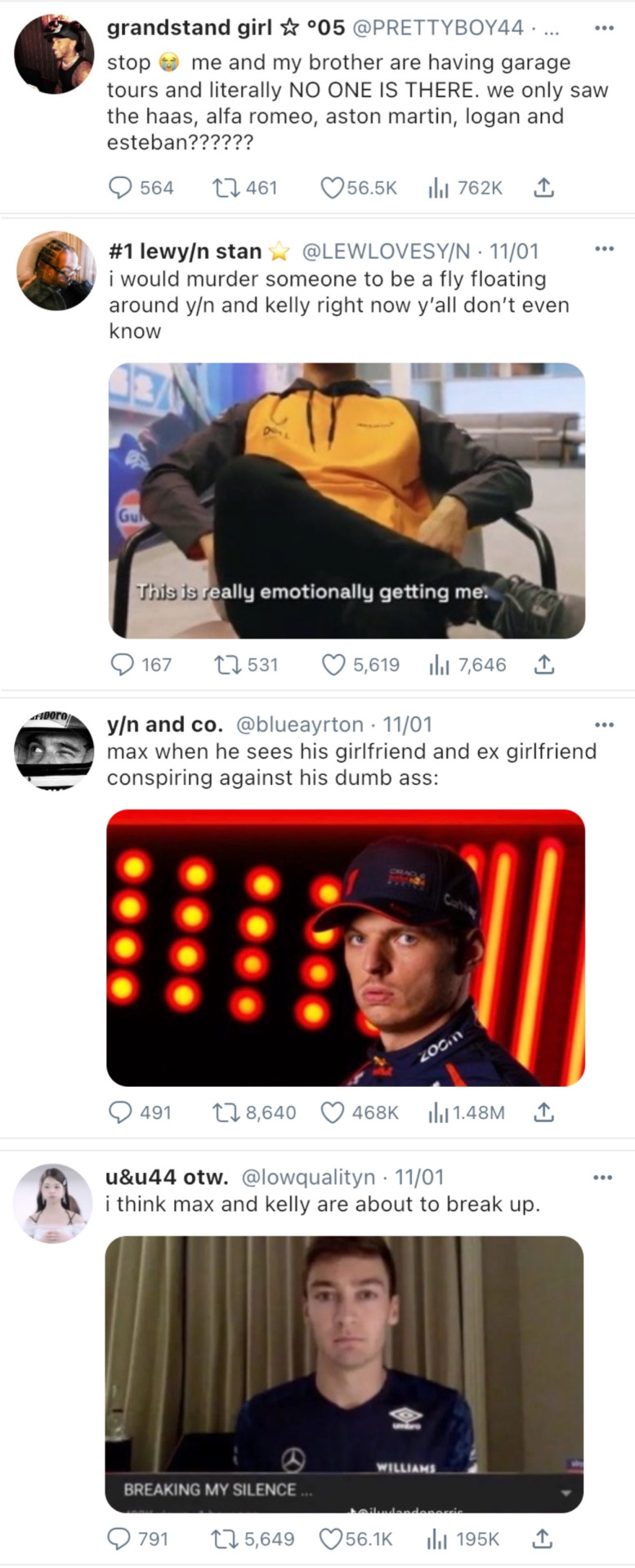Open the 'Breaking my silence' image

tap(344, 1374)
